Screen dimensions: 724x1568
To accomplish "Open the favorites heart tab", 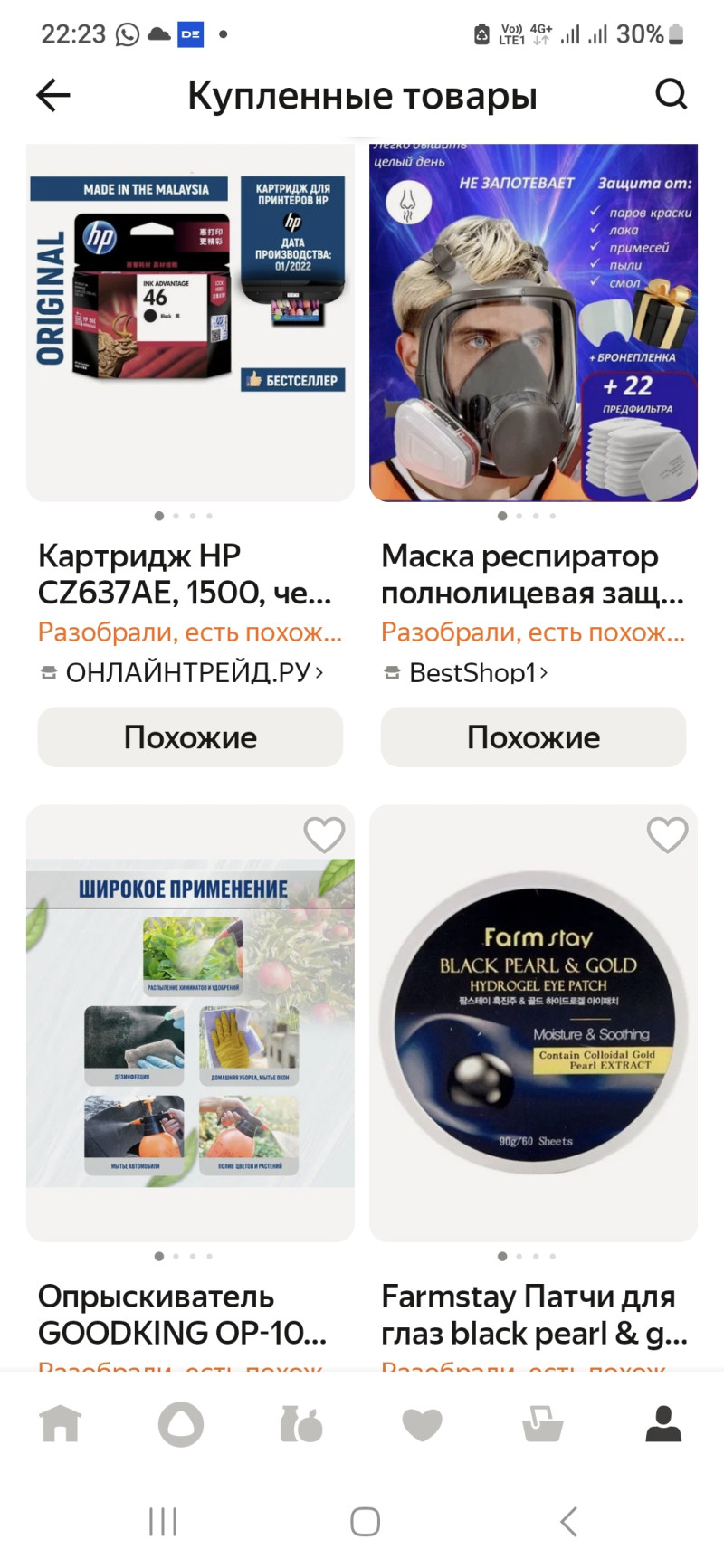I will pyautogui.click(x=422, y=1425).
